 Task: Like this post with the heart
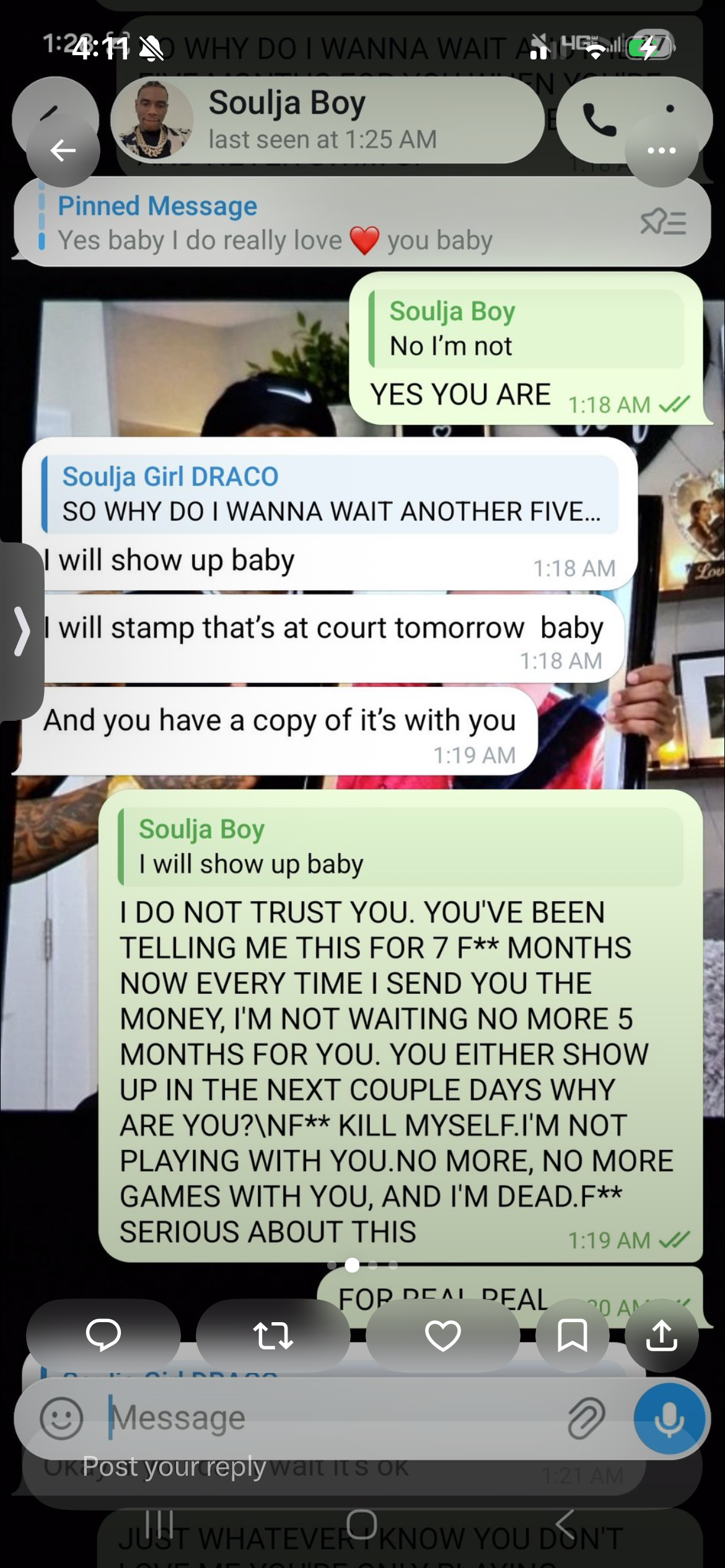coord(442,1335)
